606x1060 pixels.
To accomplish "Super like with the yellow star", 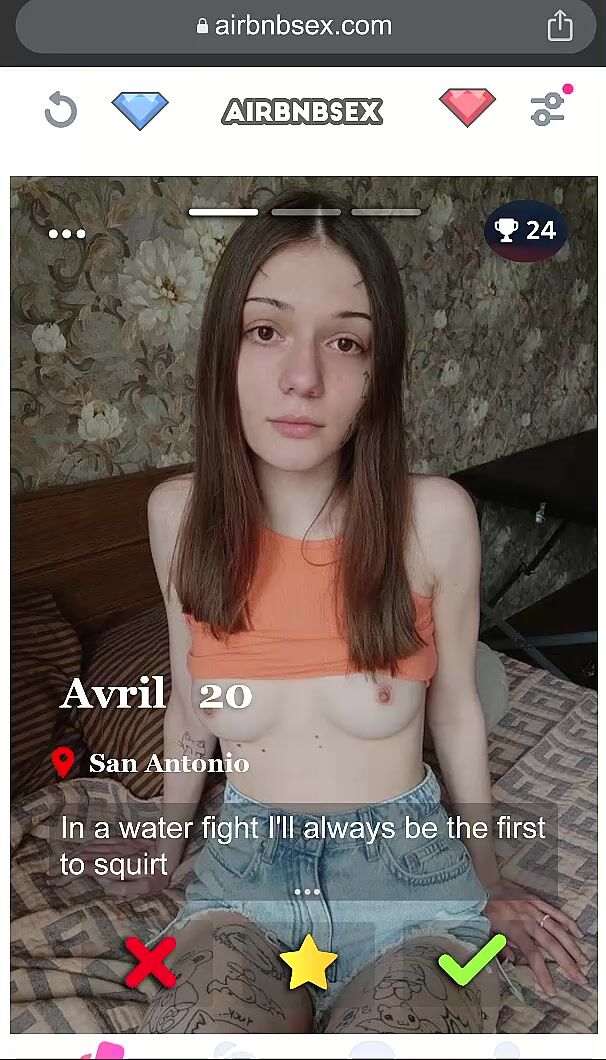I will [308, 962].
